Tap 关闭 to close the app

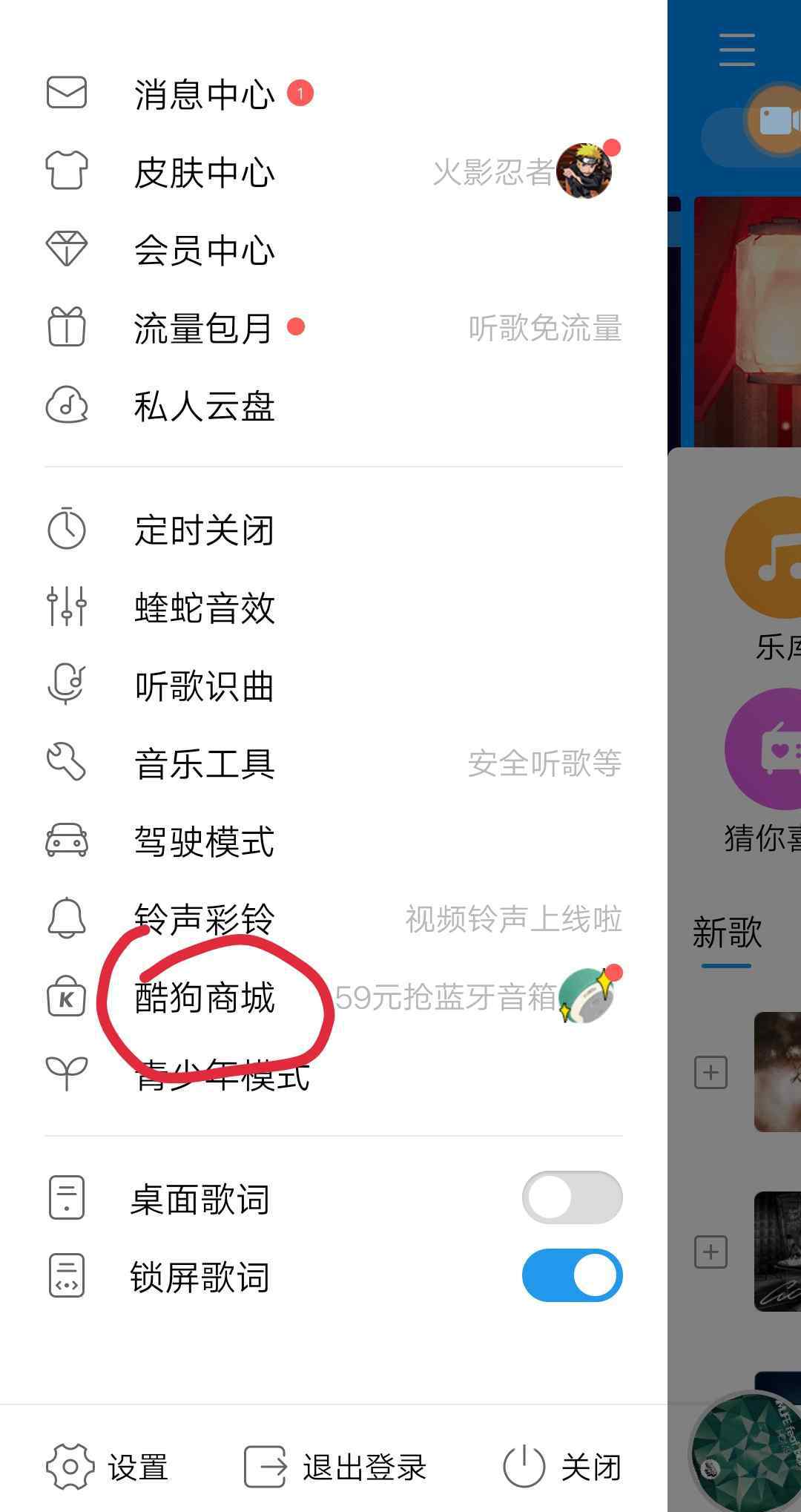pyautogui.click(x=562, y=1467)
